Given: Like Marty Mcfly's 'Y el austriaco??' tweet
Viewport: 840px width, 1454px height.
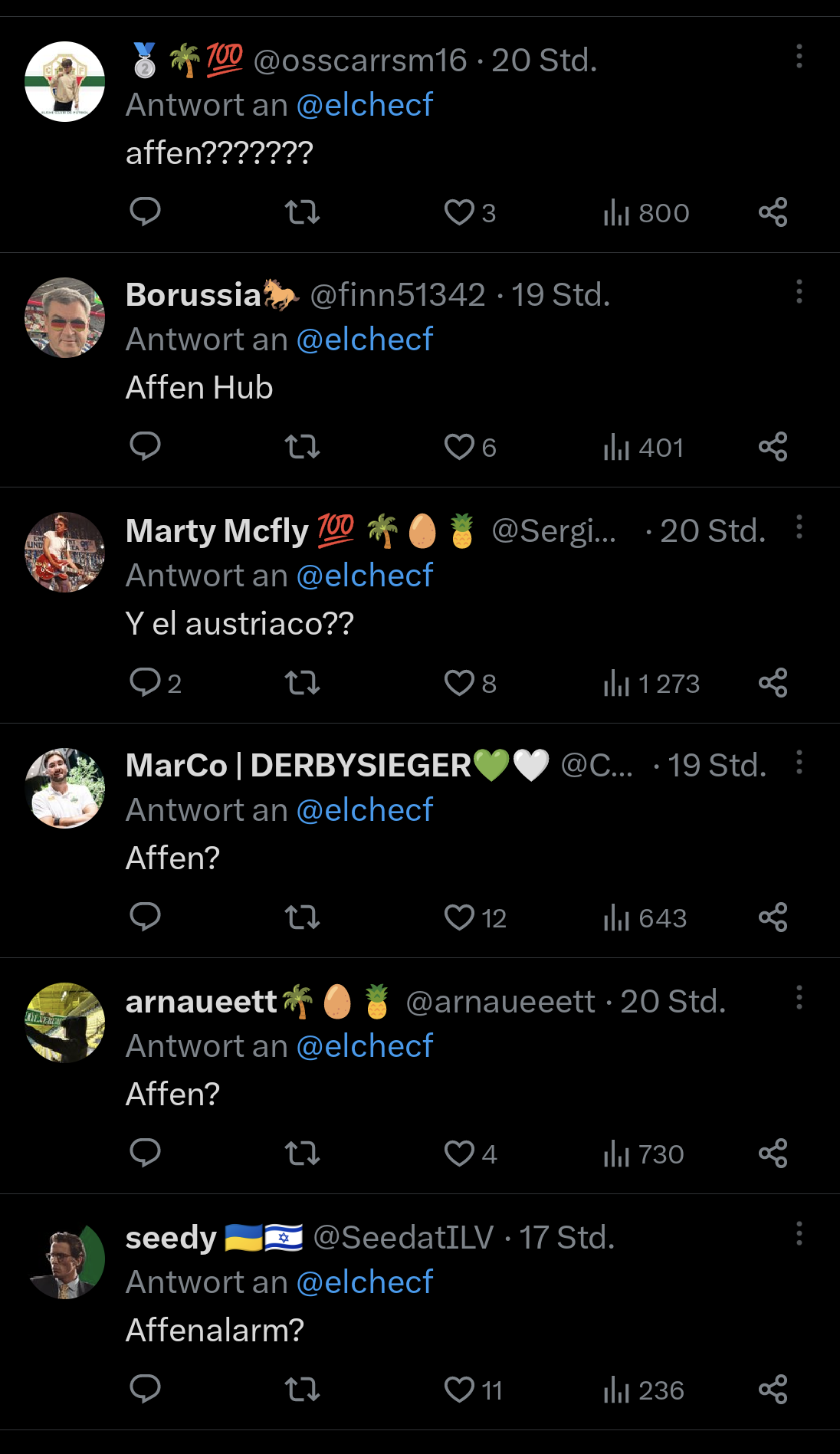Looking at the screenshot, I should pos(460,683).
